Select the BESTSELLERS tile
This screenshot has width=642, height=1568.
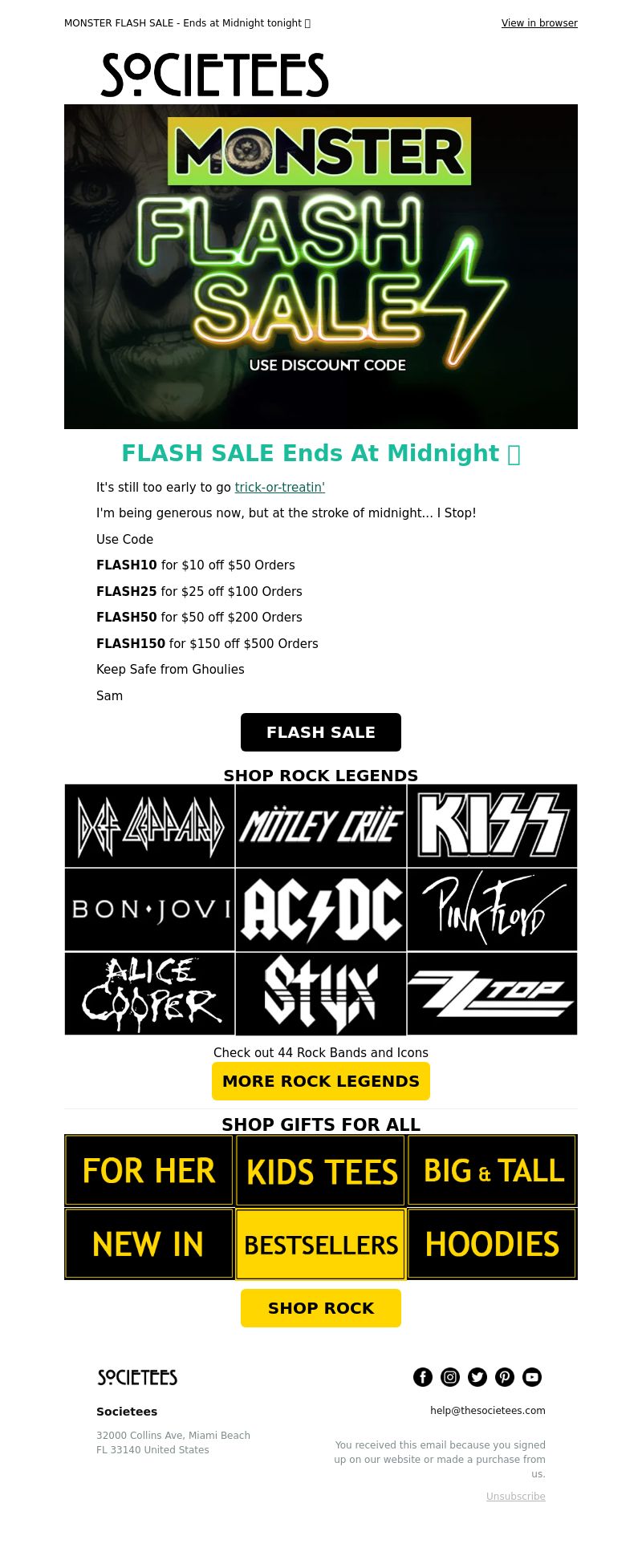point(321,1245)
